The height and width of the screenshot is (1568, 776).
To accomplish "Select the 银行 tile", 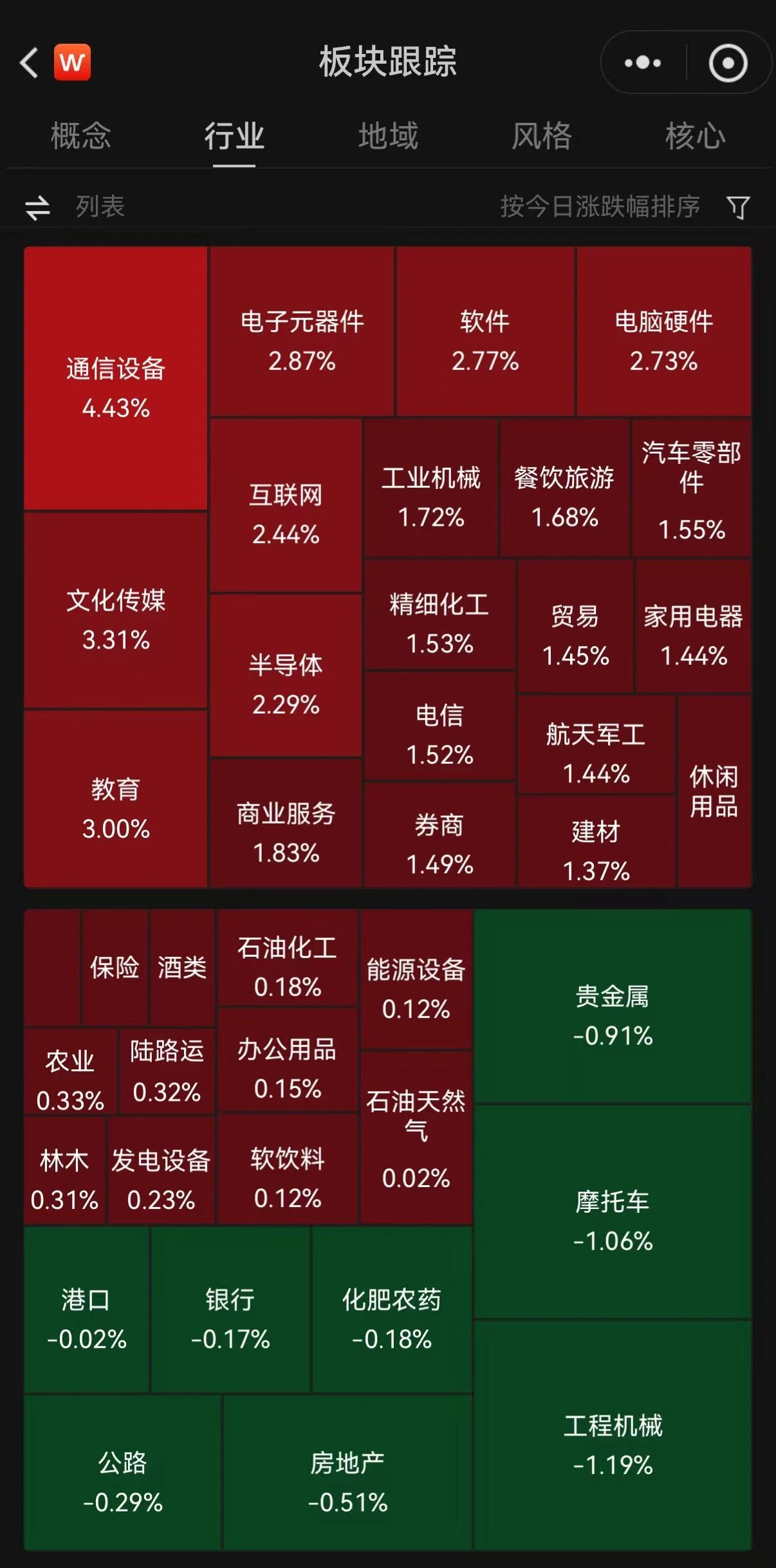I will [230, 1309].
